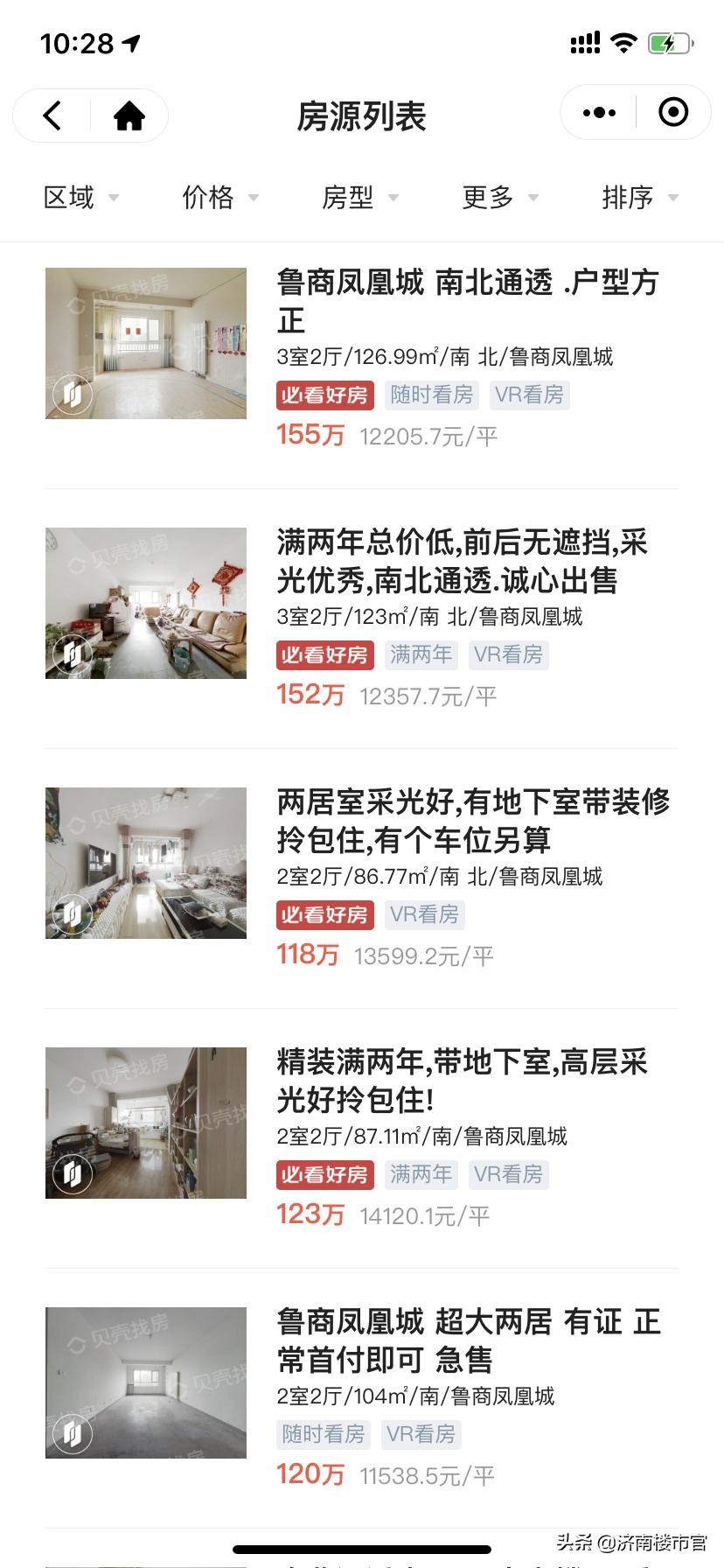View the 152万 满两年总价低 listing
This screenshot has height=1568, width=724.
click(x=461, y=562)
